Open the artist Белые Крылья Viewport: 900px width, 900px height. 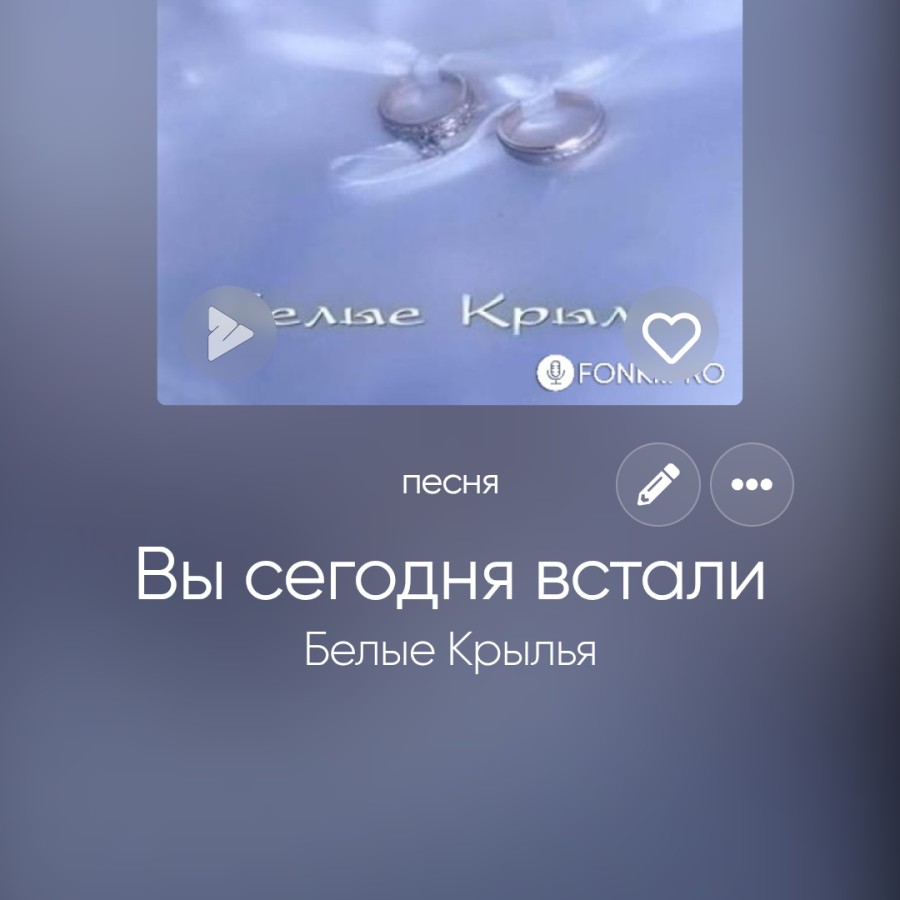point(450,652)
